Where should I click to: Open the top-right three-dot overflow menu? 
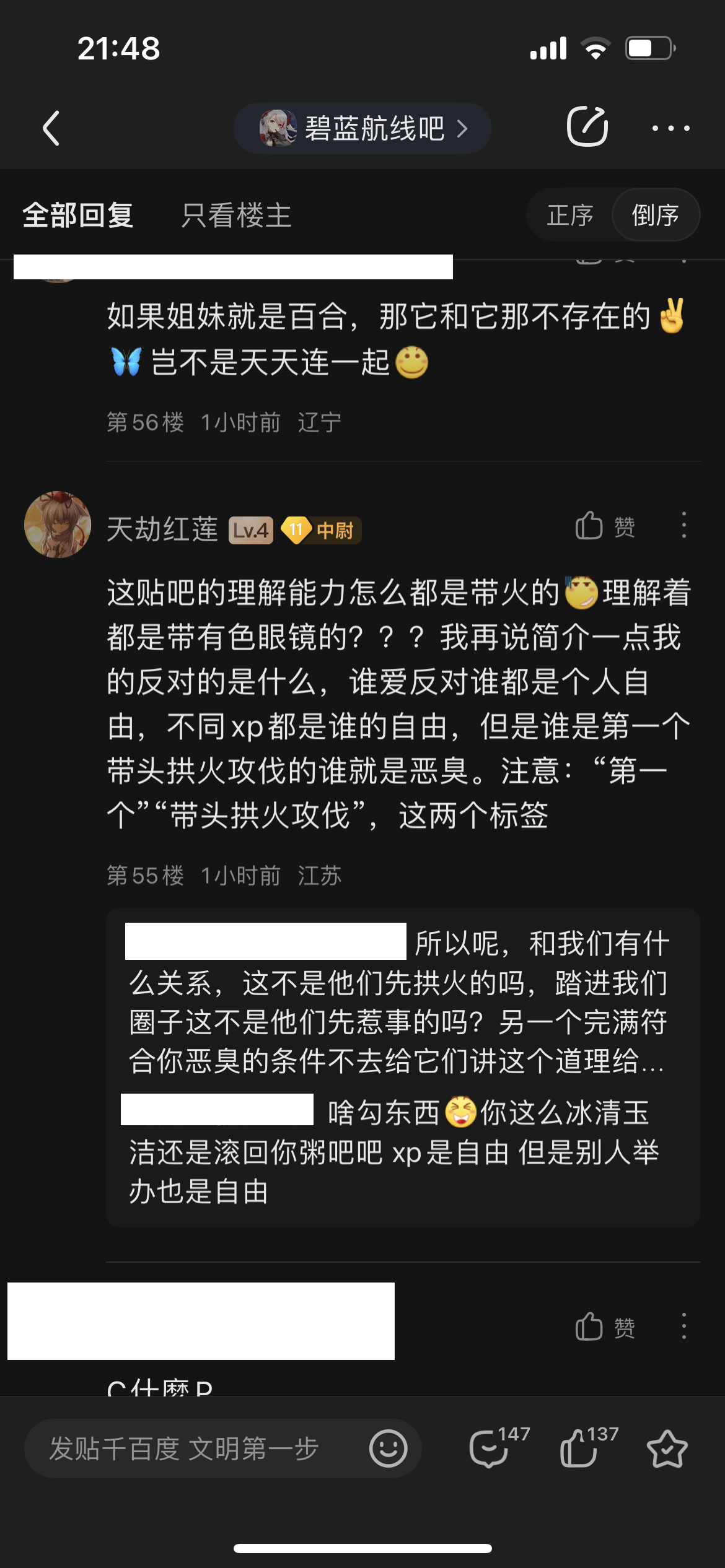click(670, 128)
